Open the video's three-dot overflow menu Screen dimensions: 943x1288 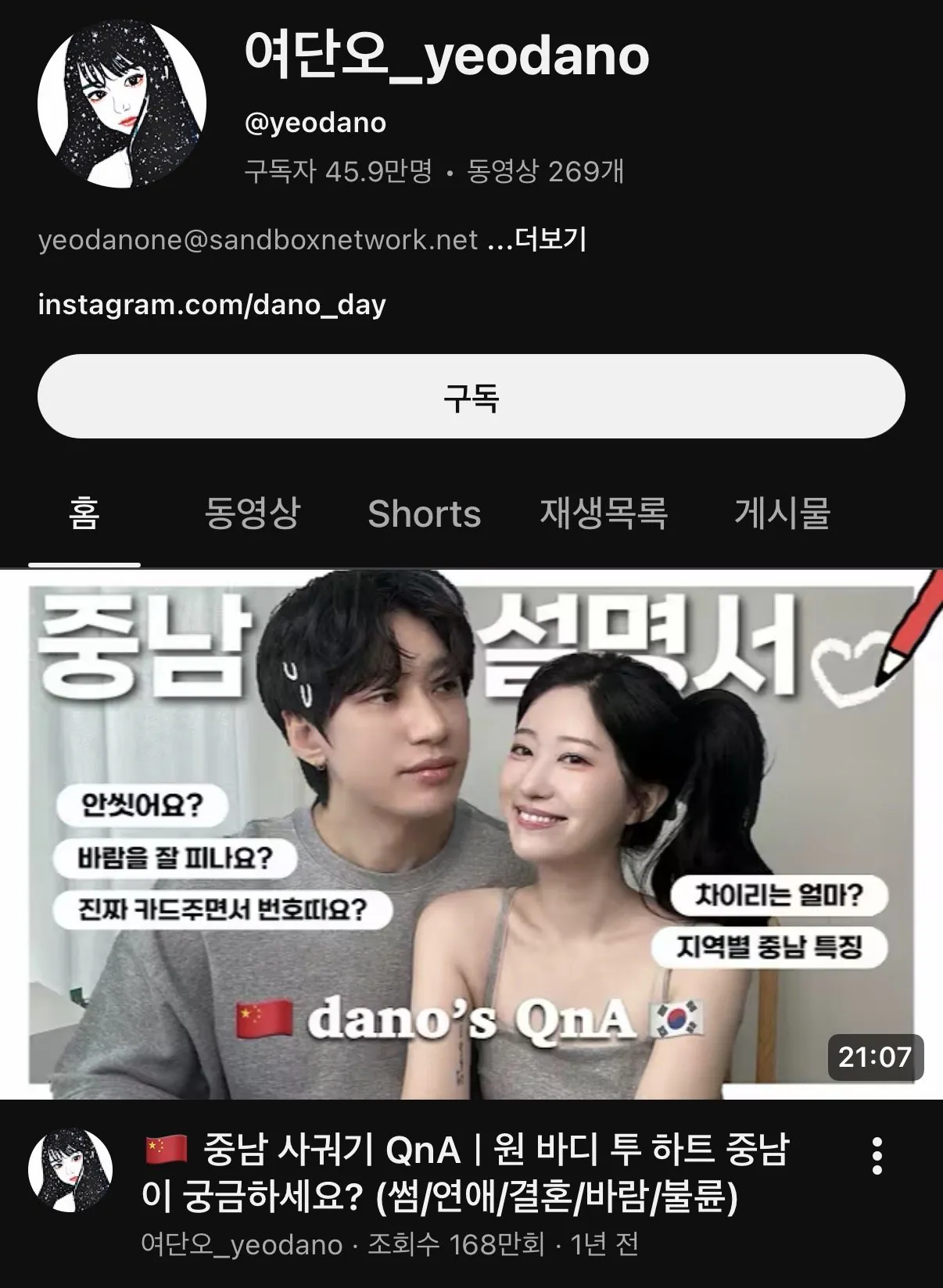tap(877, 1156)
